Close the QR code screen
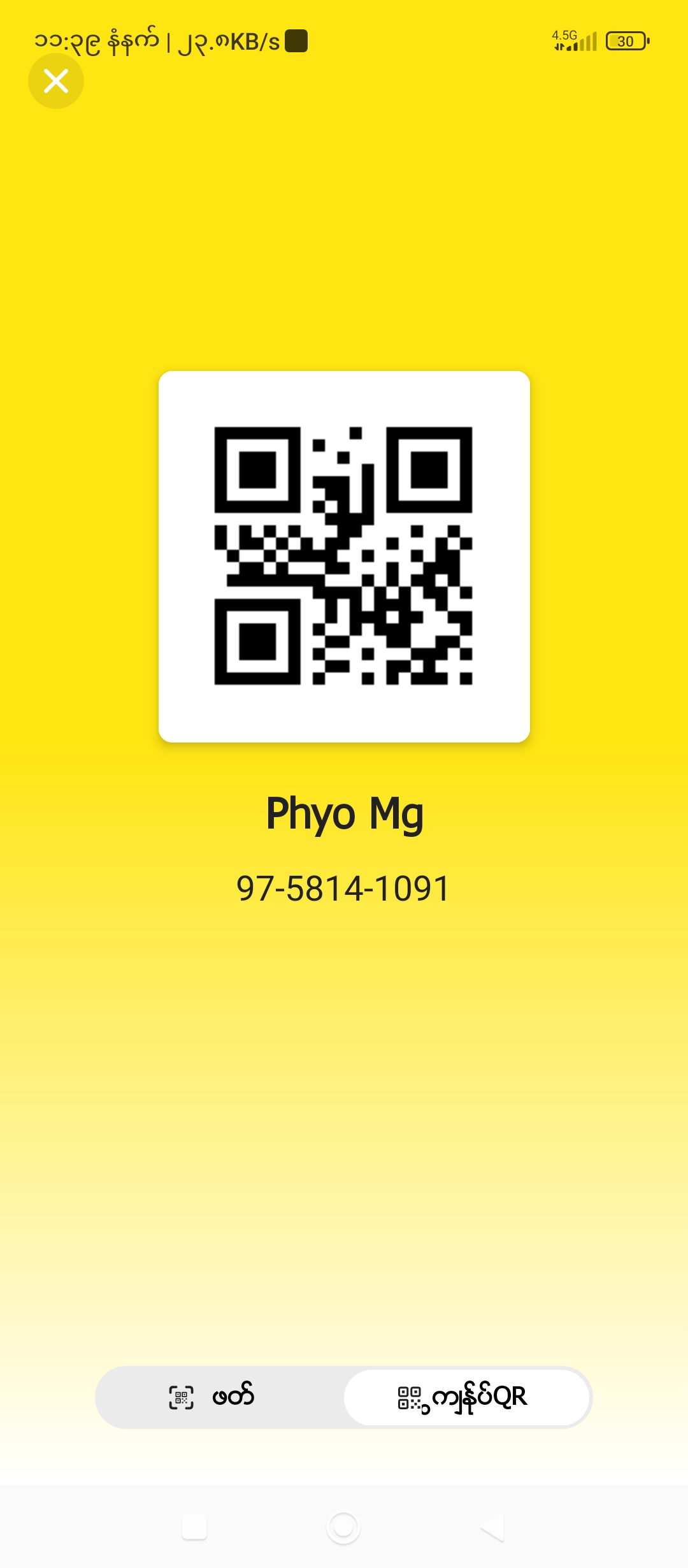Screen dimensions: 688x1568 [x=56, y=81]
